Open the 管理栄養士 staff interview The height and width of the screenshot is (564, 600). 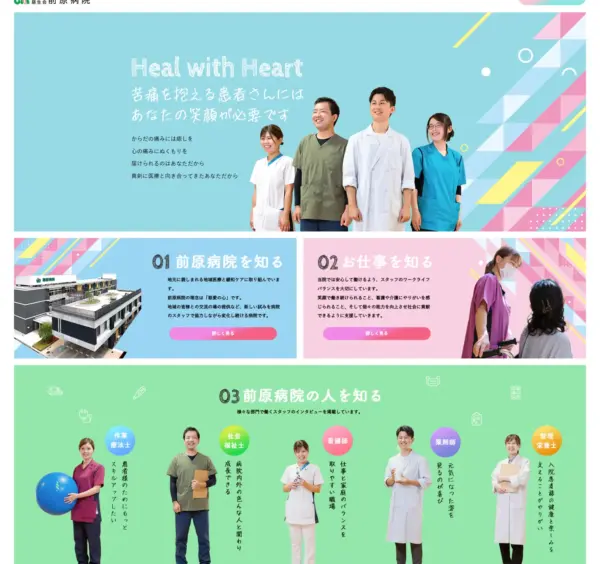tap(547, 440)
